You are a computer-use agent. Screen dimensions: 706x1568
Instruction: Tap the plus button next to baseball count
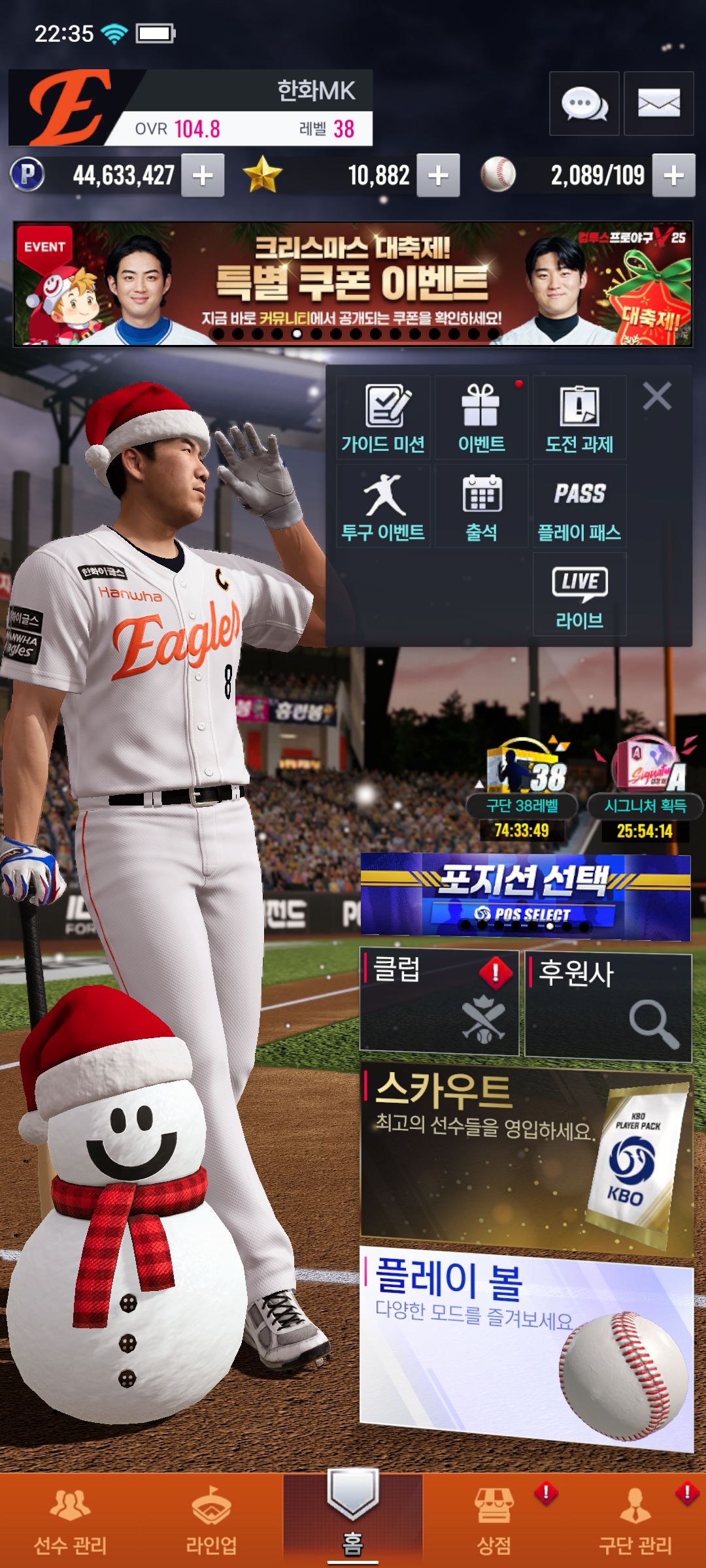673,175
